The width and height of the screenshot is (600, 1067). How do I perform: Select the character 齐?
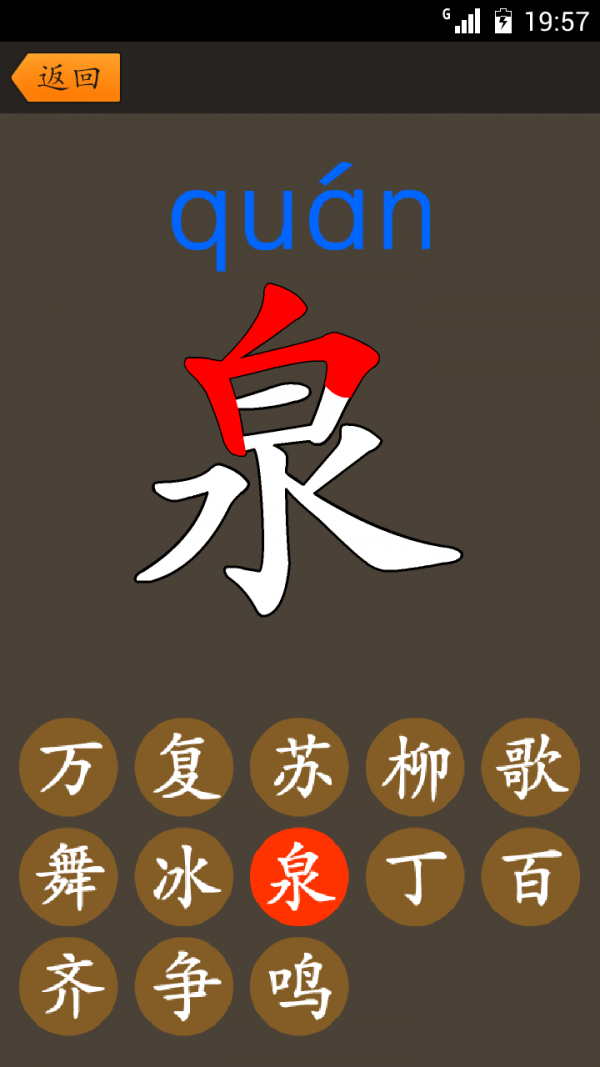[68, 987]
